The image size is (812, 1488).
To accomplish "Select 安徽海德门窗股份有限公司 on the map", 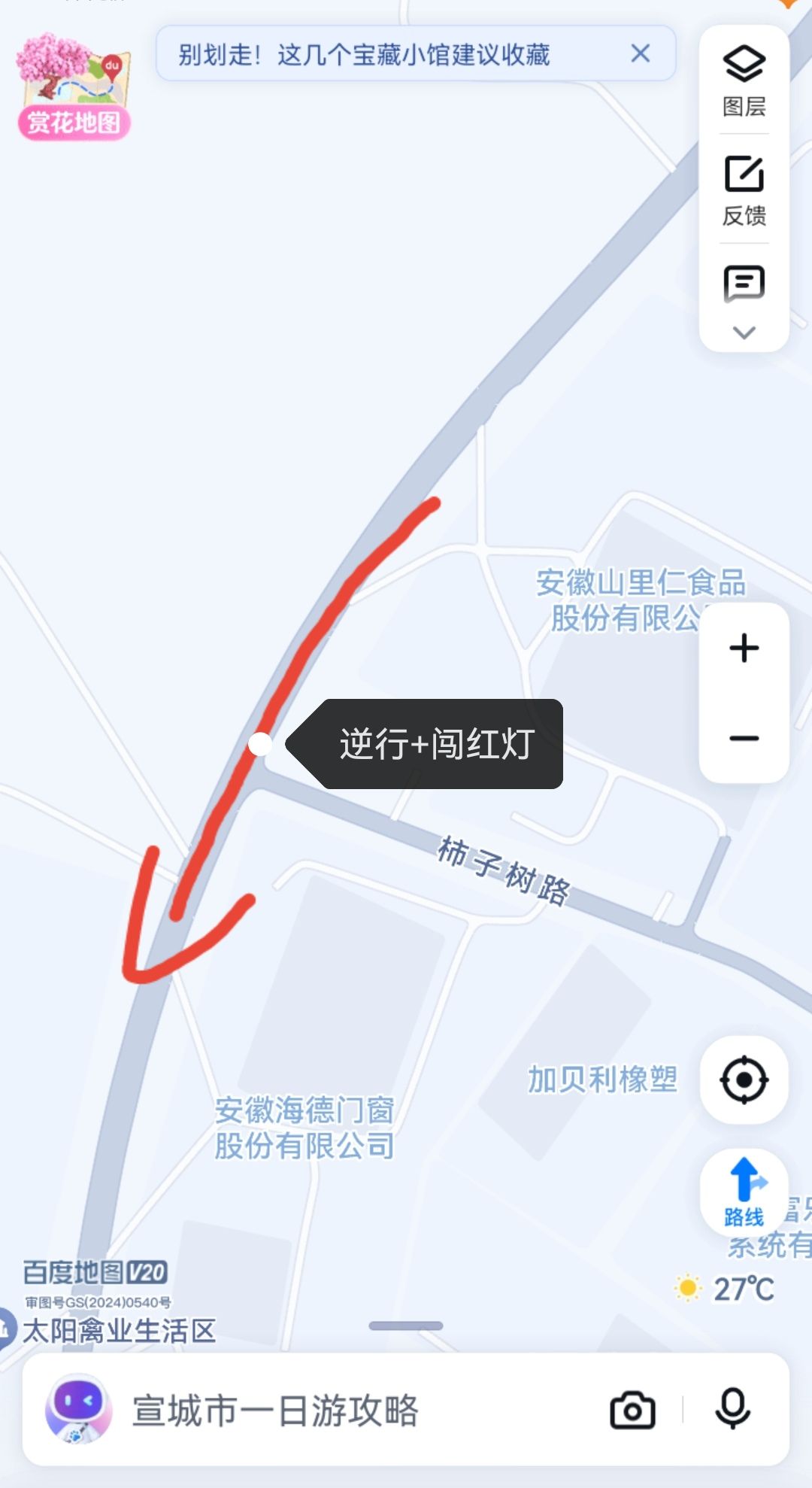I will point(304,1128).
